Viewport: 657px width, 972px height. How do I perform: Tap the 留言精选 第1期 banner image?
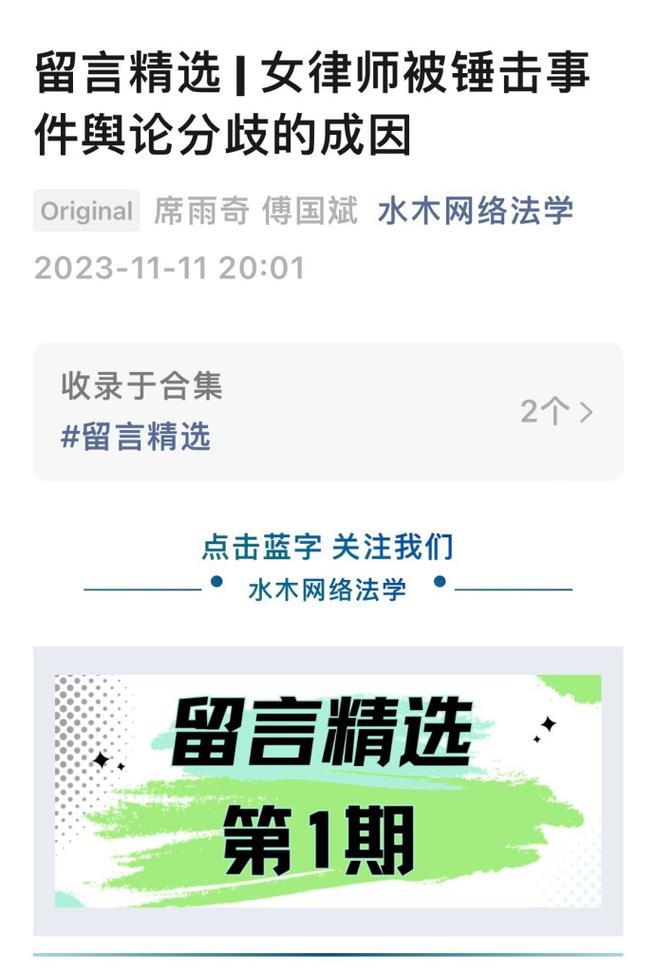[x=328, y=790]
